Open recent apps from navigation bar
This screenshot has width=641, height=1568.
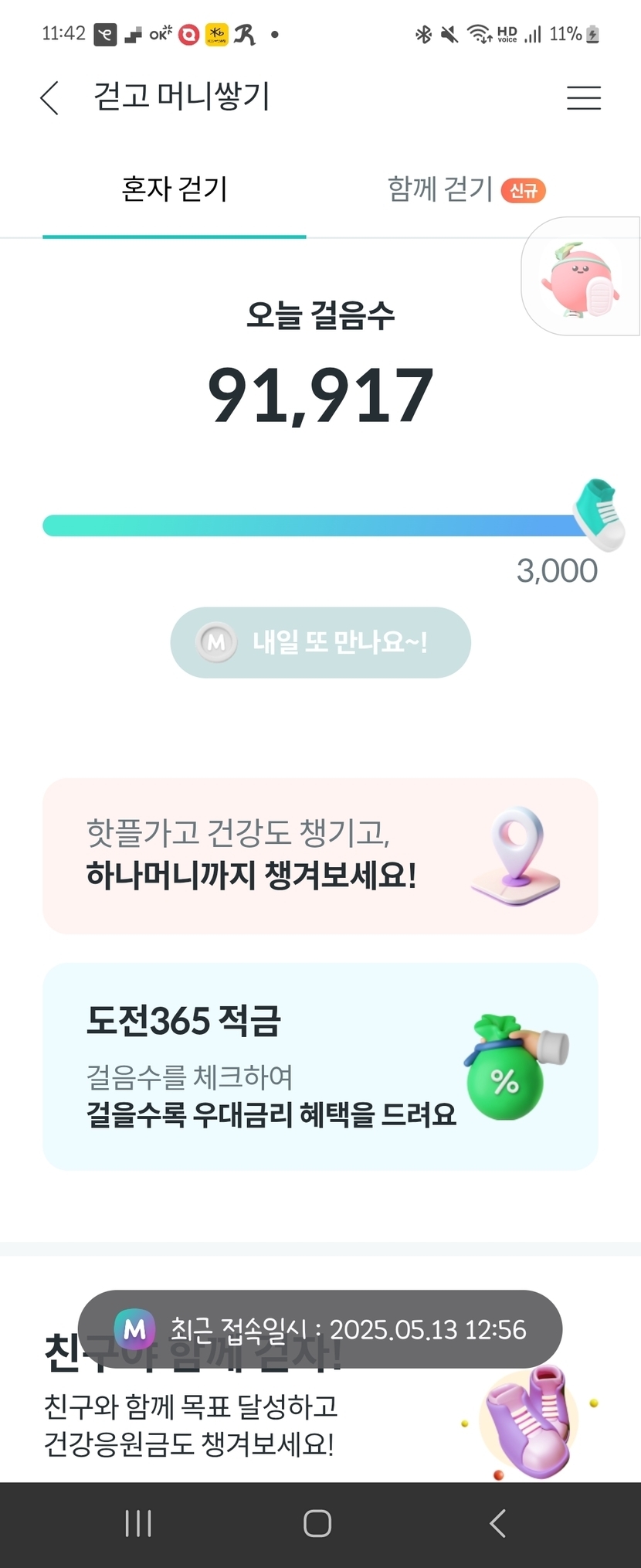point(138,1523)
